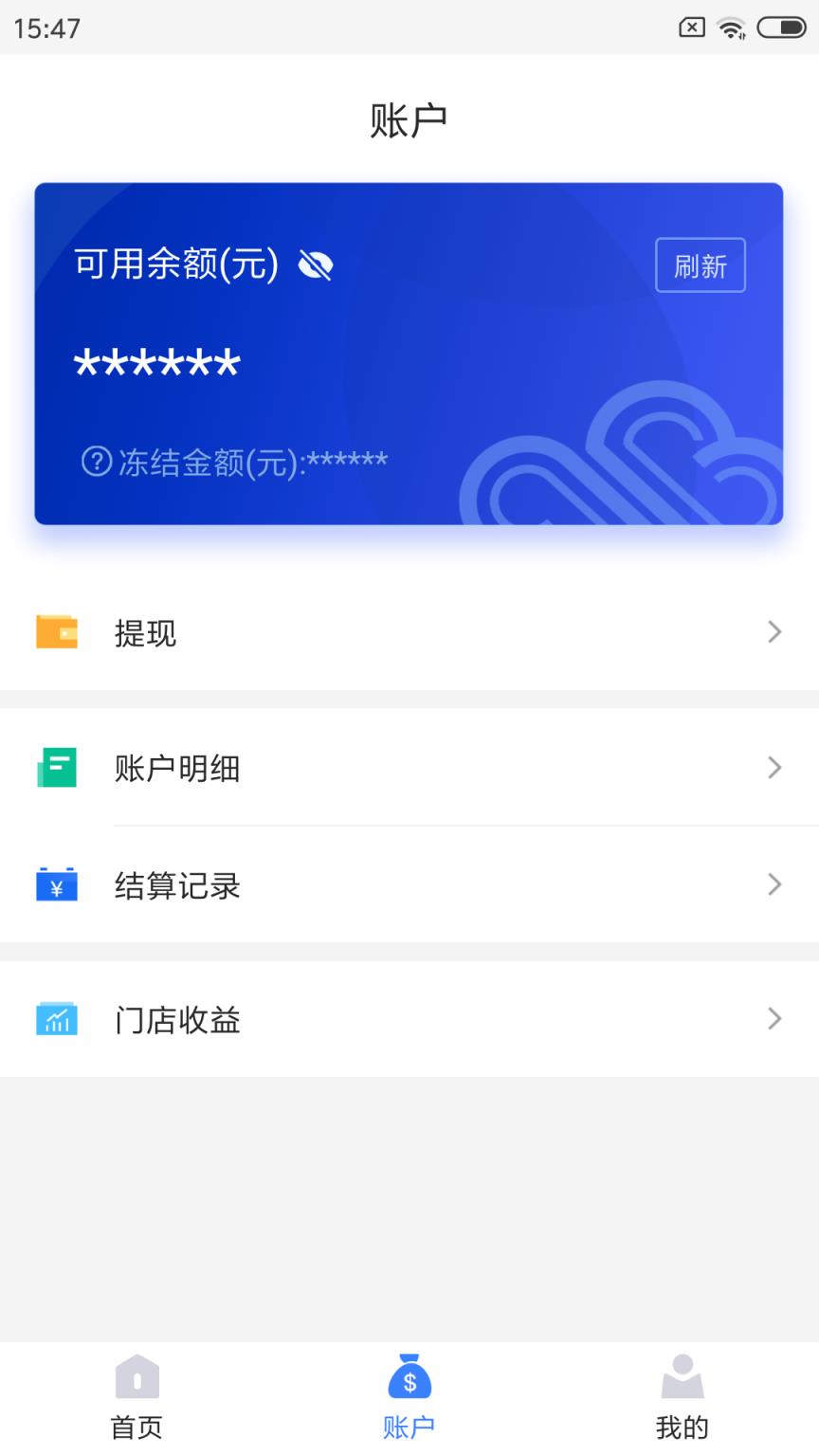819x1456 pixels.
Task: Tap the 我的 profile icon
Action: coord(682,1381)
